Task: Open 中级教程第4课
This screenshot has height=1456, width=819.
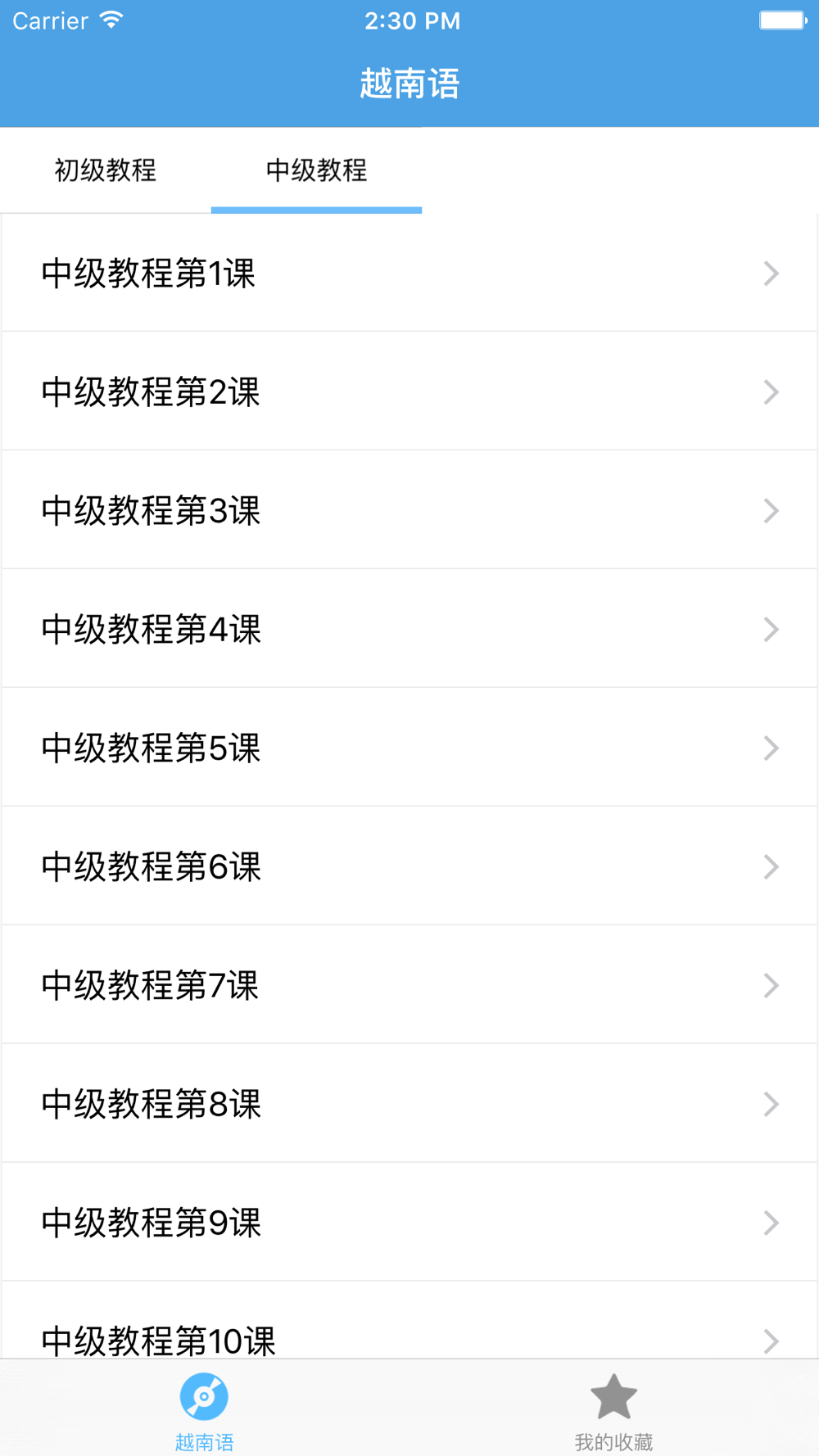Action: click(x=409, y=629)
